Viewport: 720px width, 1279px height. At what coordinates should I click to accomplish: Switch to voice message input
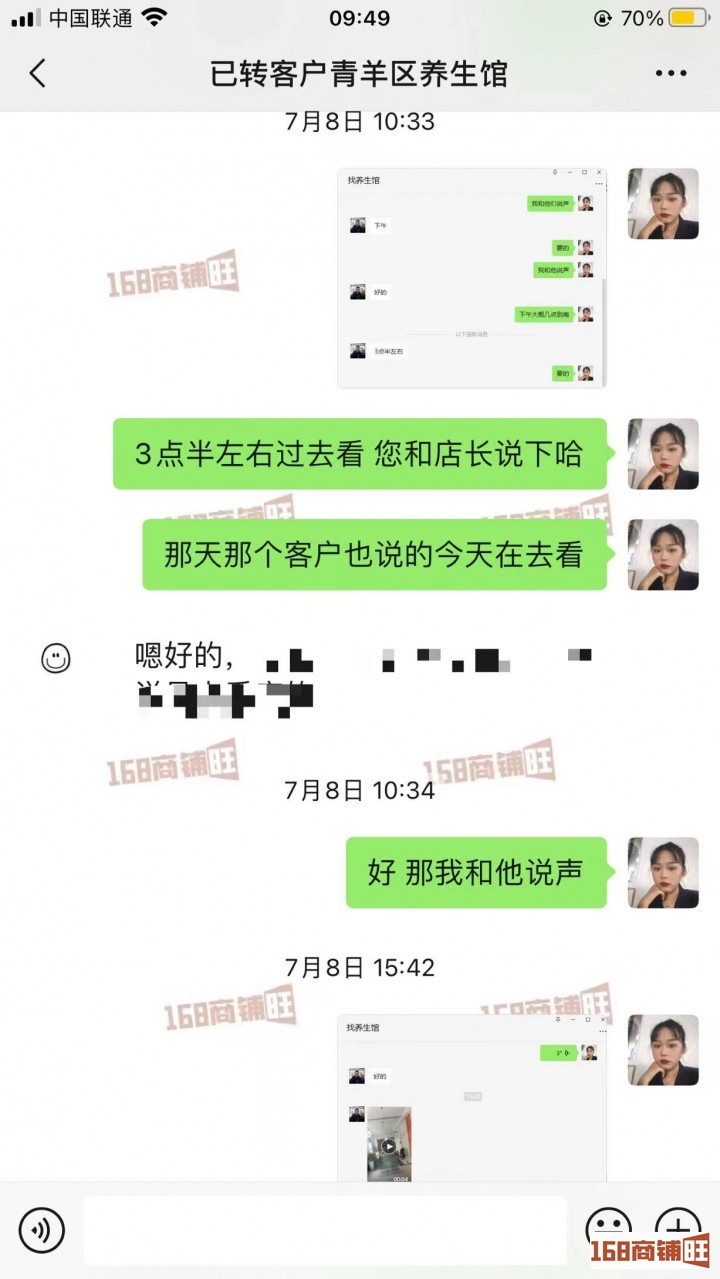coord(42,1229)
